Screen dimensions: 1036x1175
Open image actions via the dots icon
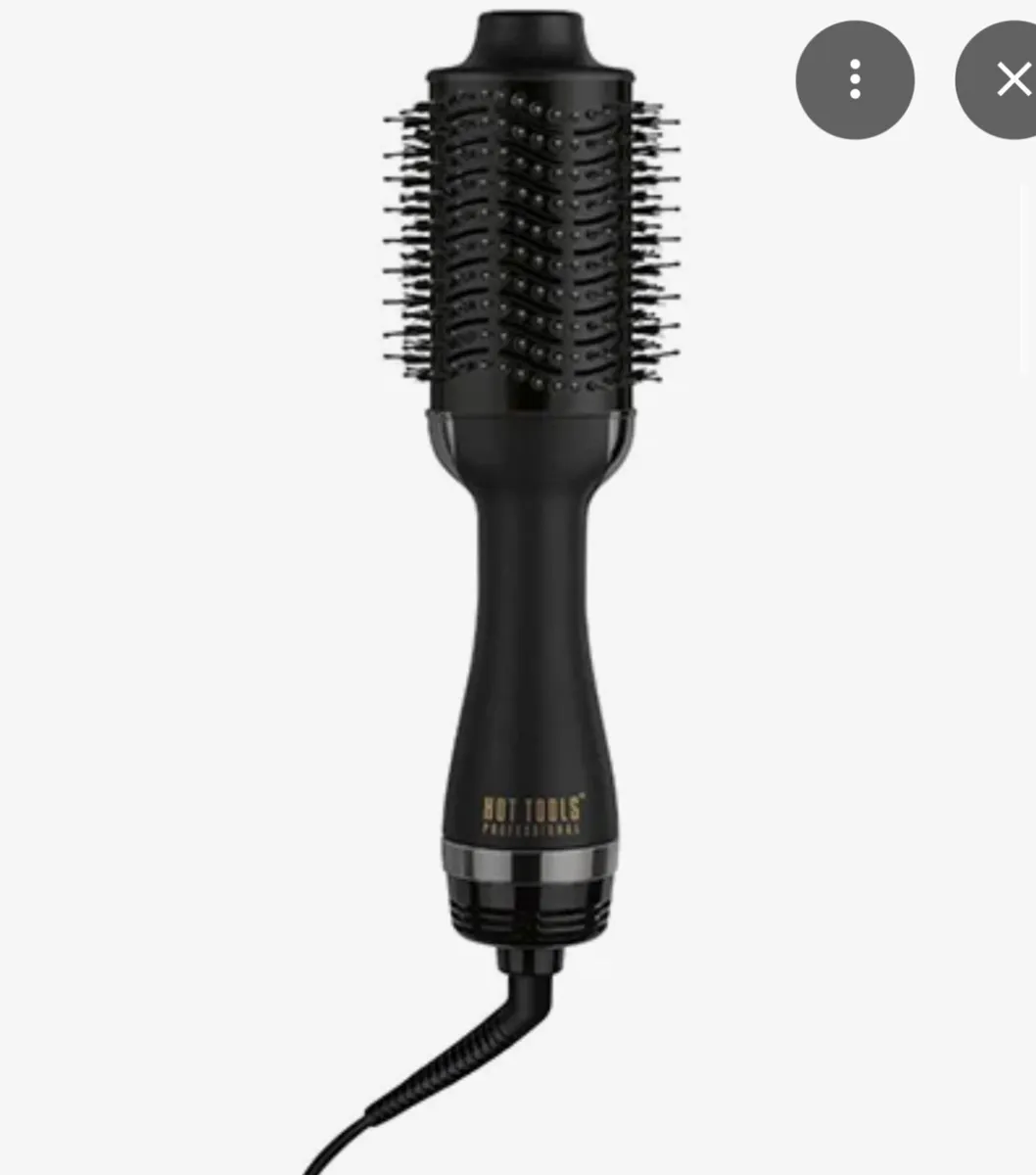point(855,79)
